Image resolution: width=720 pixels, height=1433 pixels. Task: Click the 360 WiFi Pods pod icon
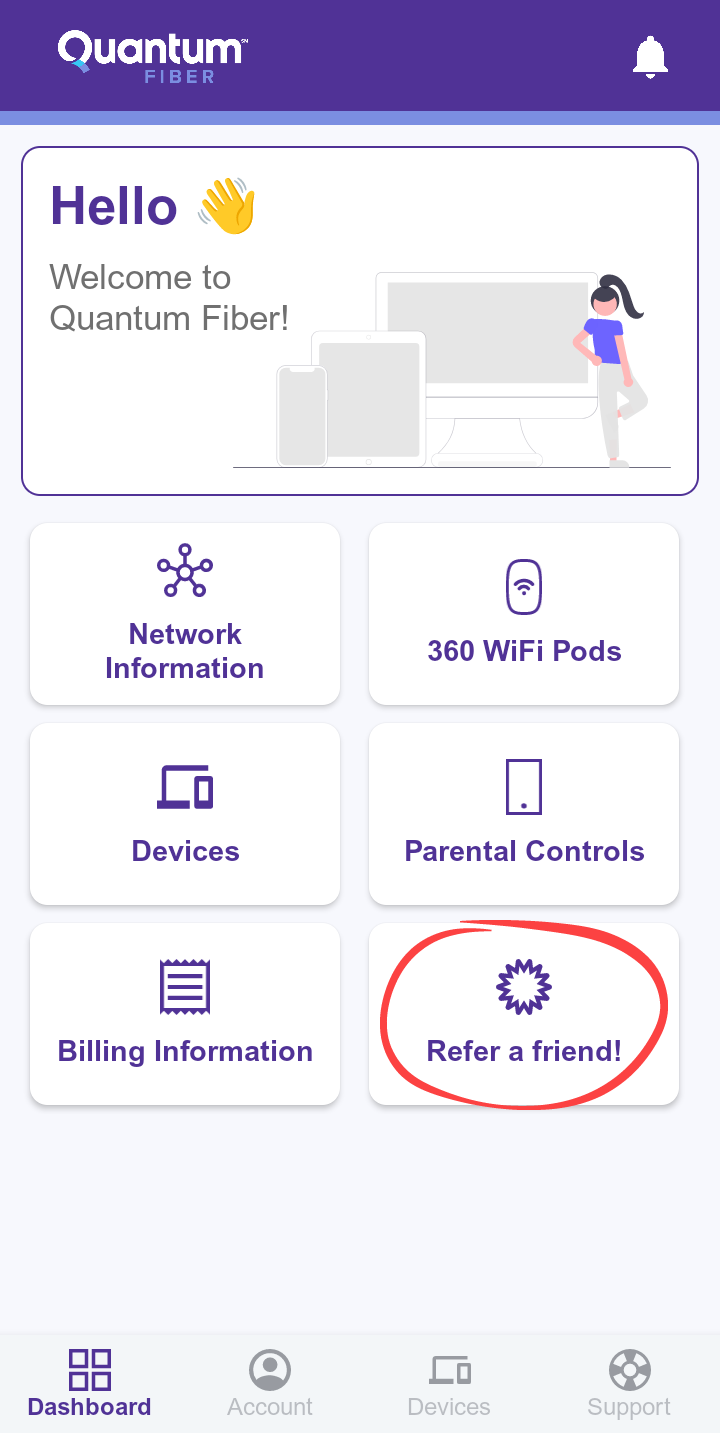524,586
